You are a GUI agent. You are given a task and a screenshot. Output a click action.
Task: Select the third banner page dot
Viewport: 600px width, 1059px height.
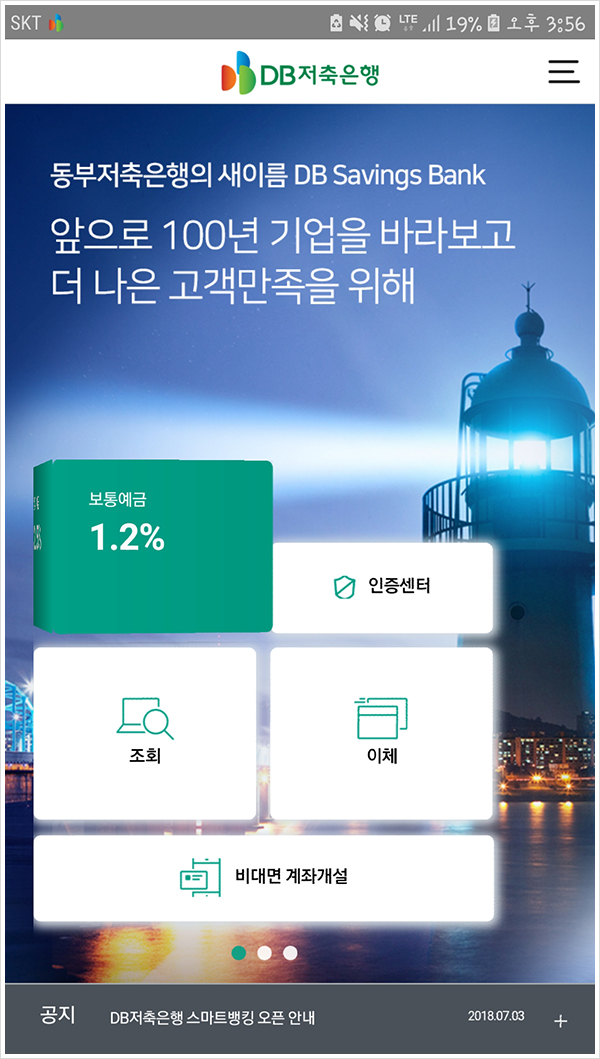tap(290, 952)
